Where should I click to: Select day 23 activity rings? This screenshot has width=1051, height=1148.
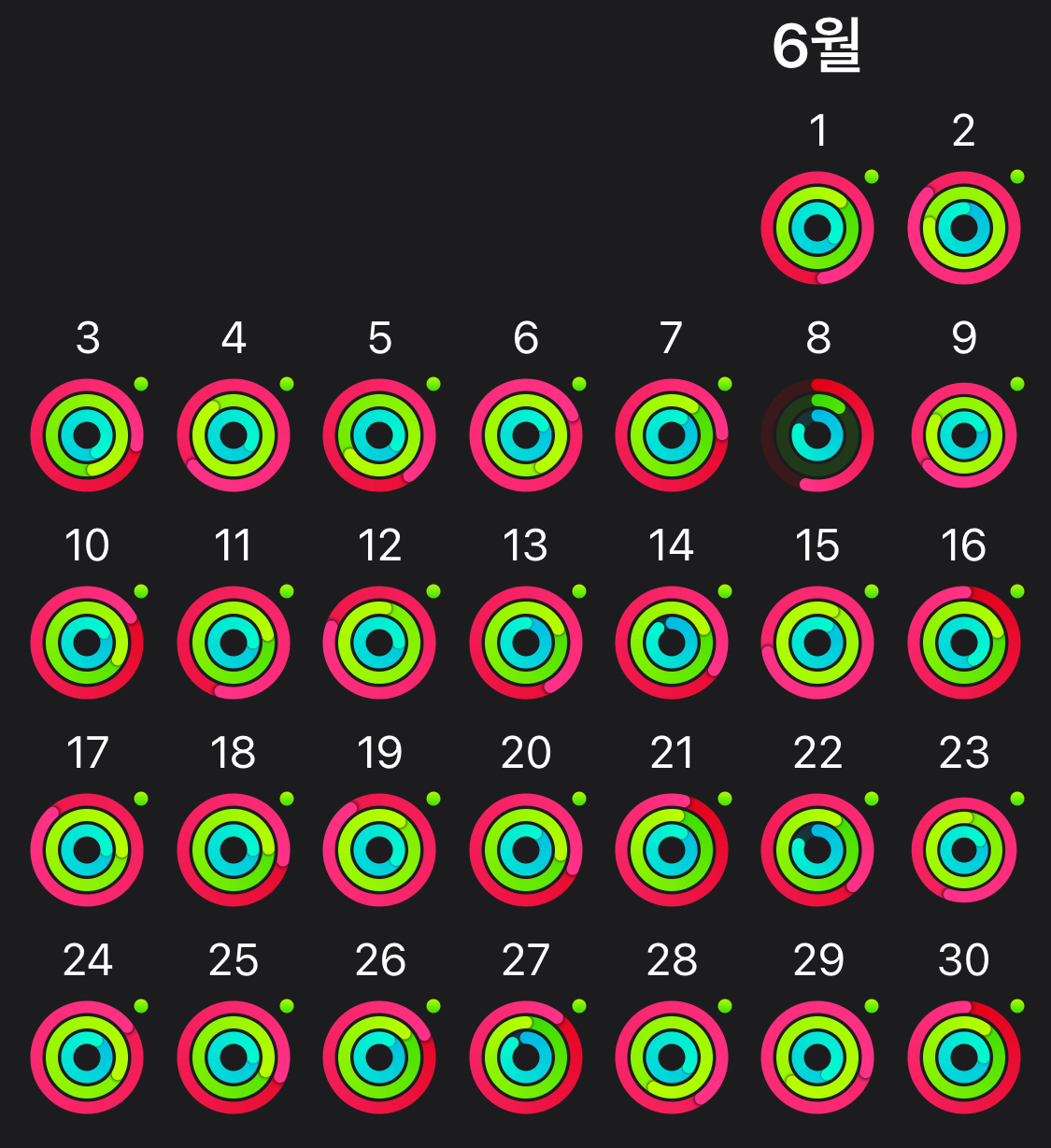coord(963,850)
